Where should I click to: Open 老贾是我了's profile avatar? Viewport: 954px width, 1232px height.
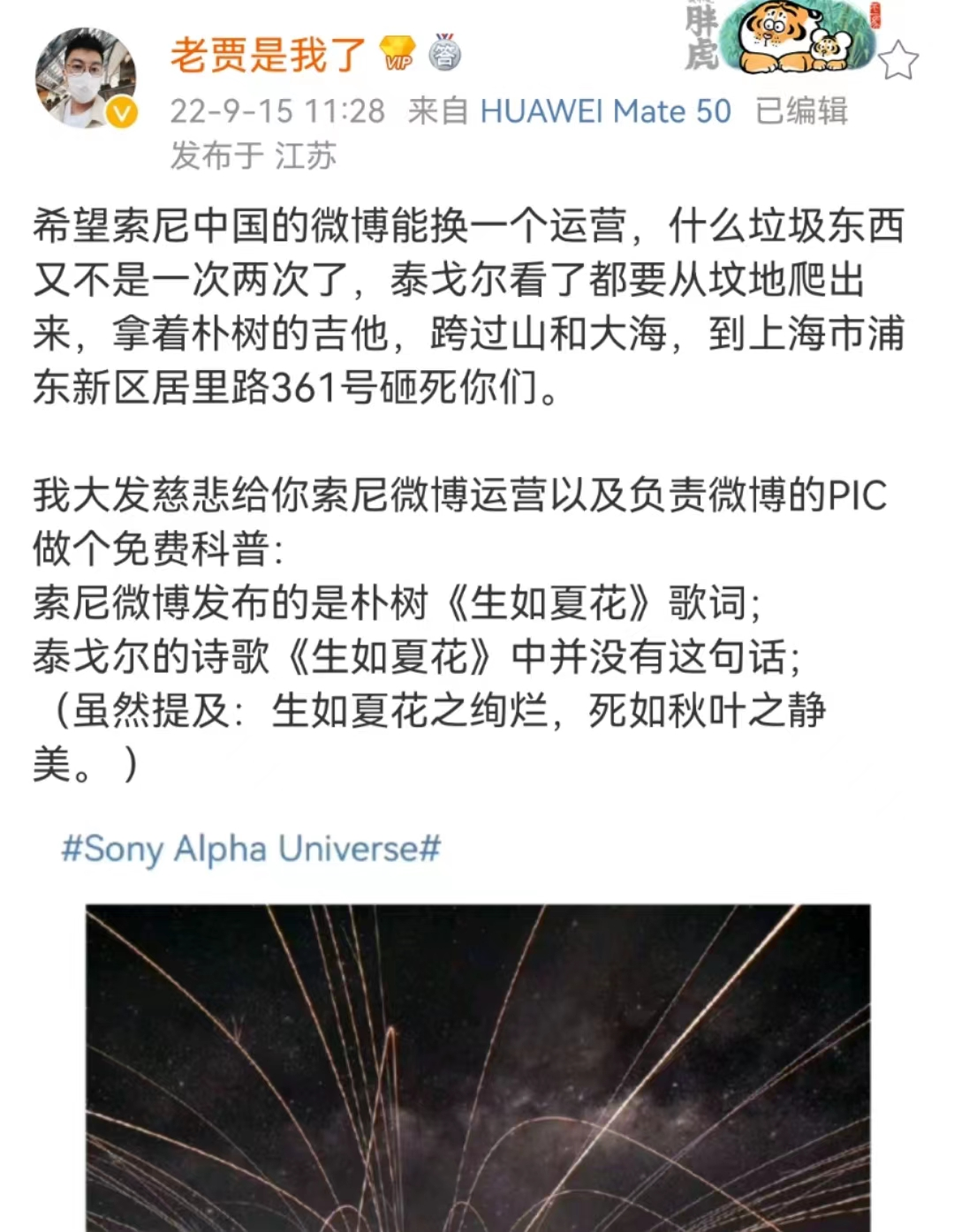[x=84, y=78]
